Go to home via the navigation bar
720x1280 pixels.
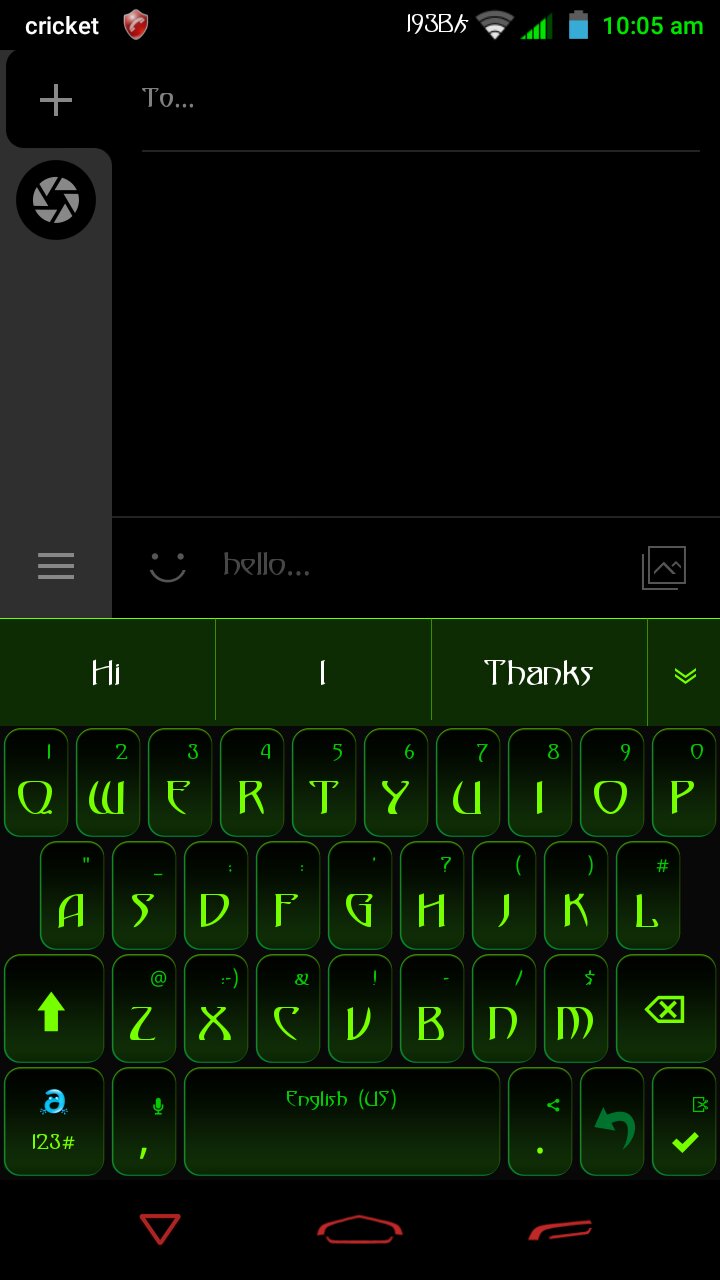pos(360,1229)
